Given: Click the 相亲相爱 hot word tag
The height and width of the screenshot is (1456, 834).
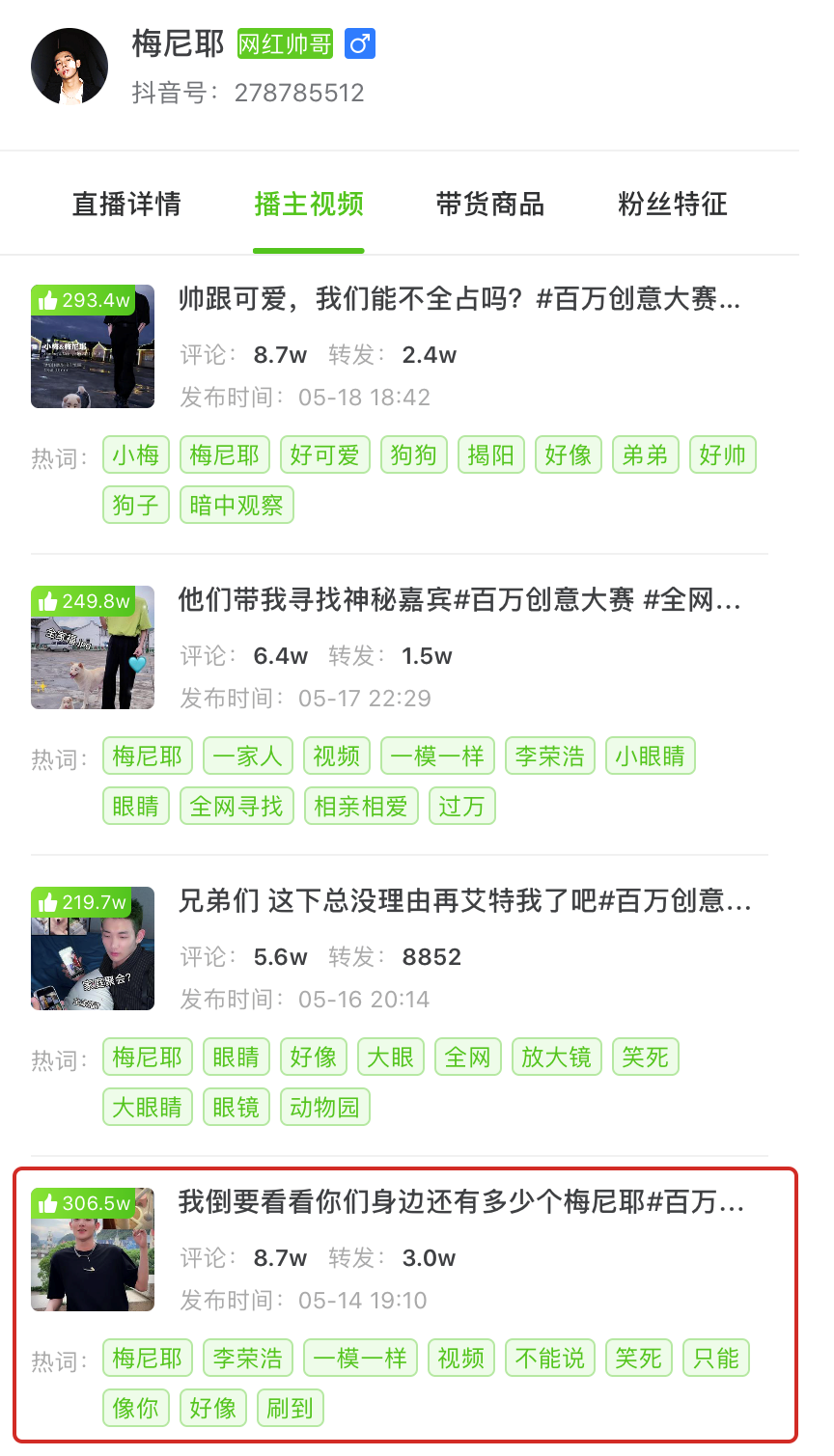Looking at the screenshot, I should 361,806.
